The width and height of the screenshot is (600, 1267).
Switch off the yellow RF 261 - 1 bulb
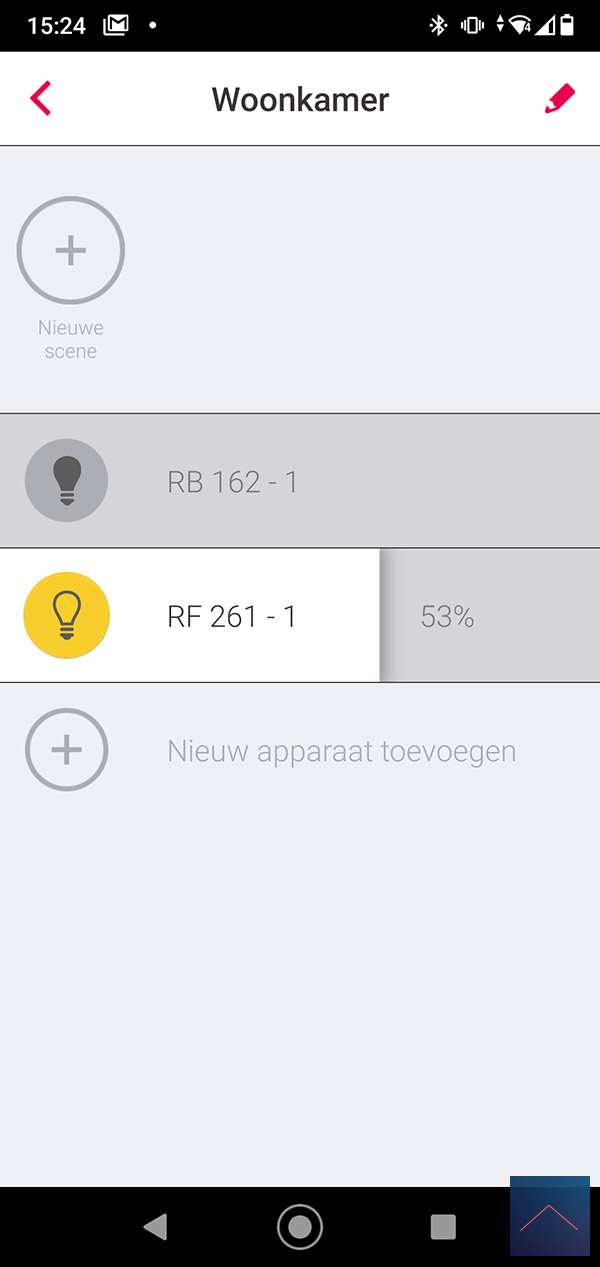[x=66, y=616]
